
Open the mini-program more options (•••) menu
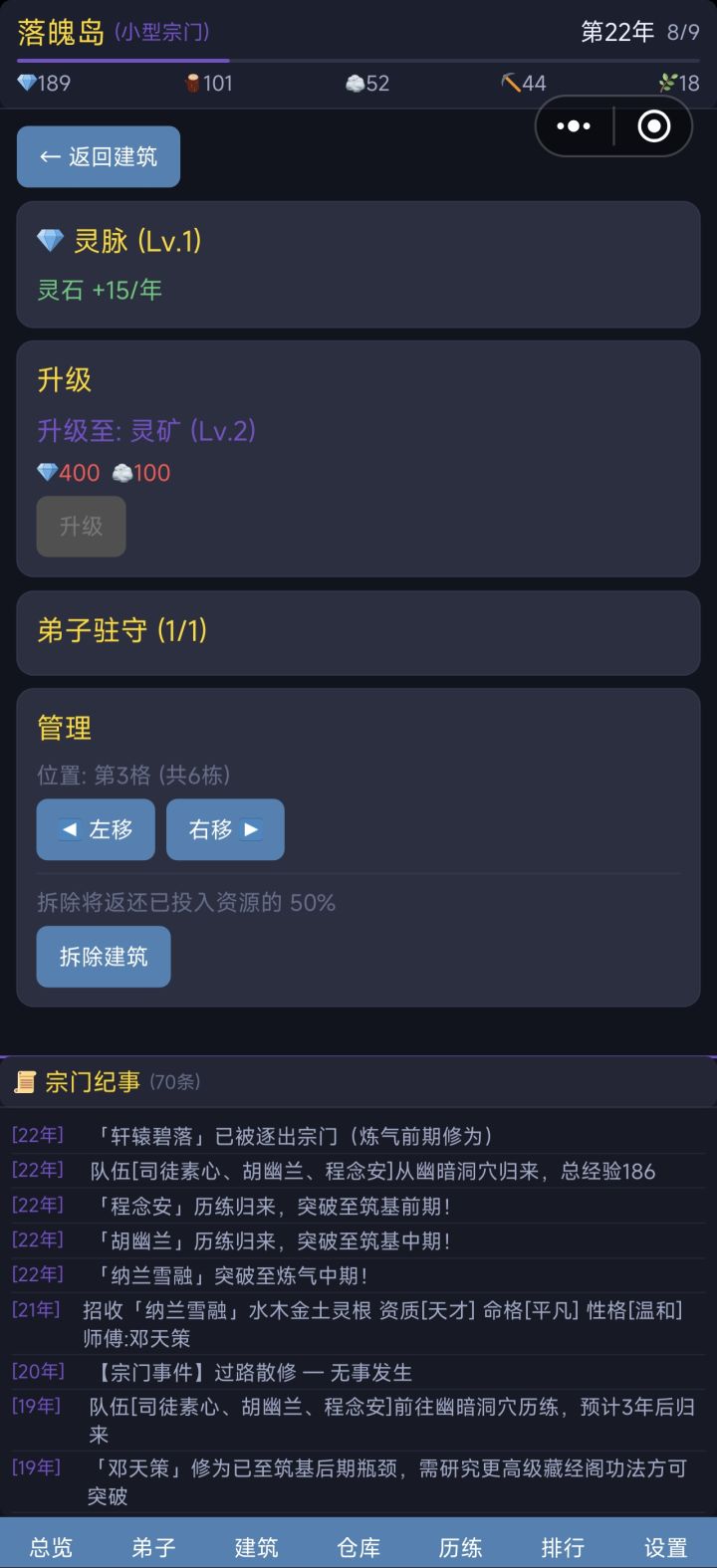(574, 125)
